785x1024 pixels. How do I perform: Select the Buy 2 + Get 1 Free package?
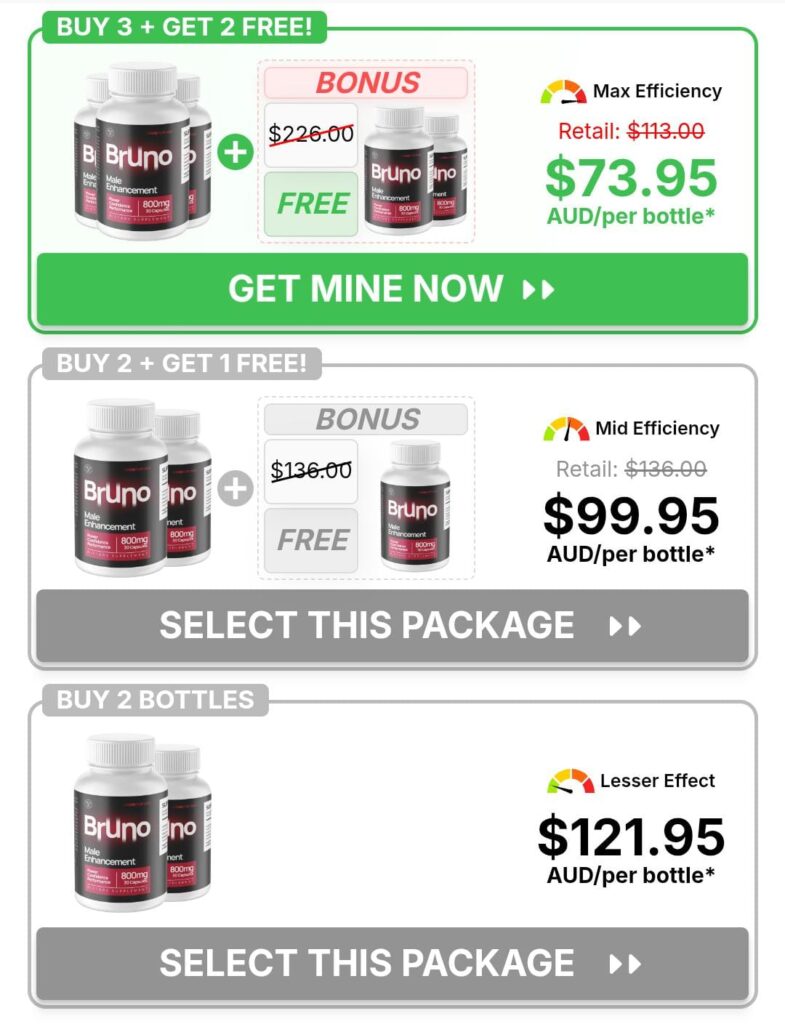392,626
